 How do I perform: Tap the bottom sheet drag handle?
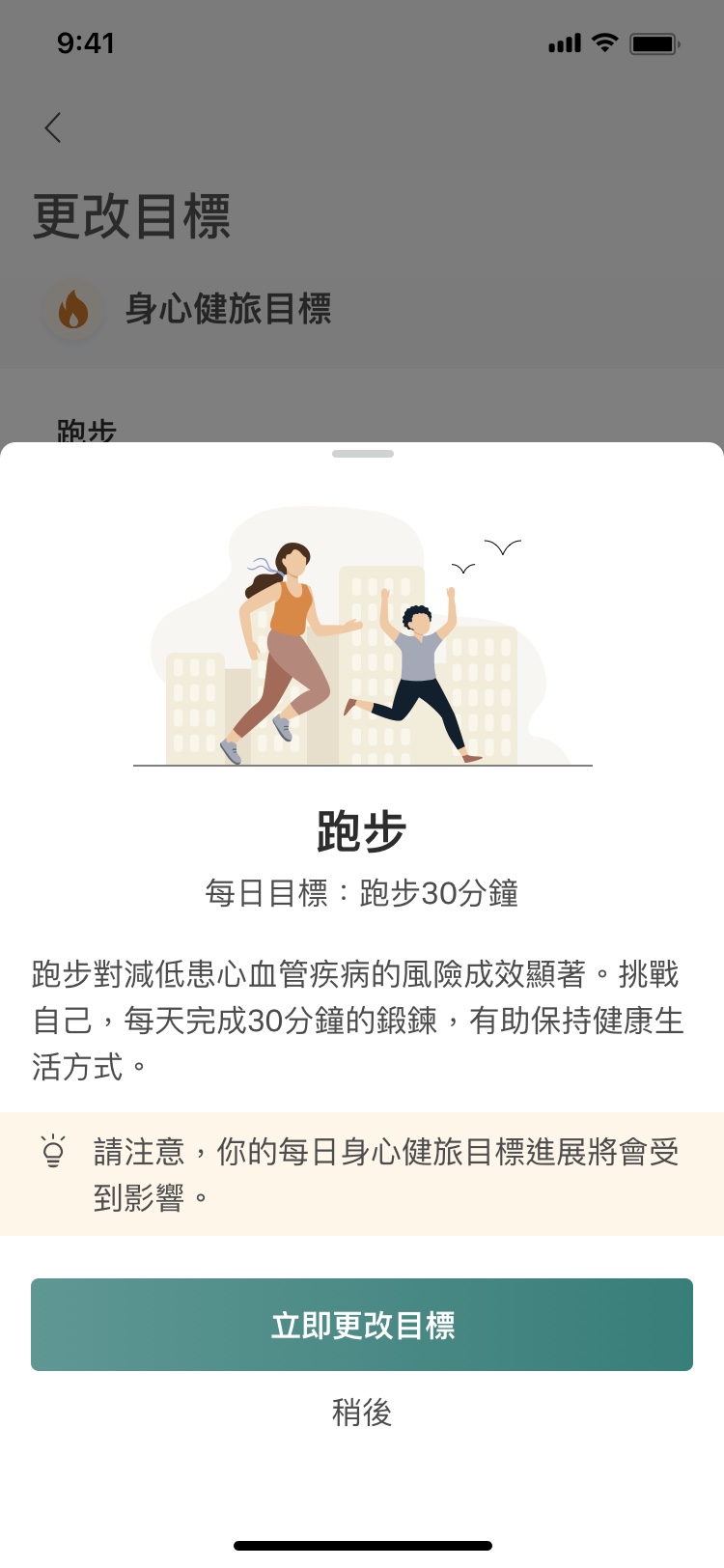coord(362,454)
